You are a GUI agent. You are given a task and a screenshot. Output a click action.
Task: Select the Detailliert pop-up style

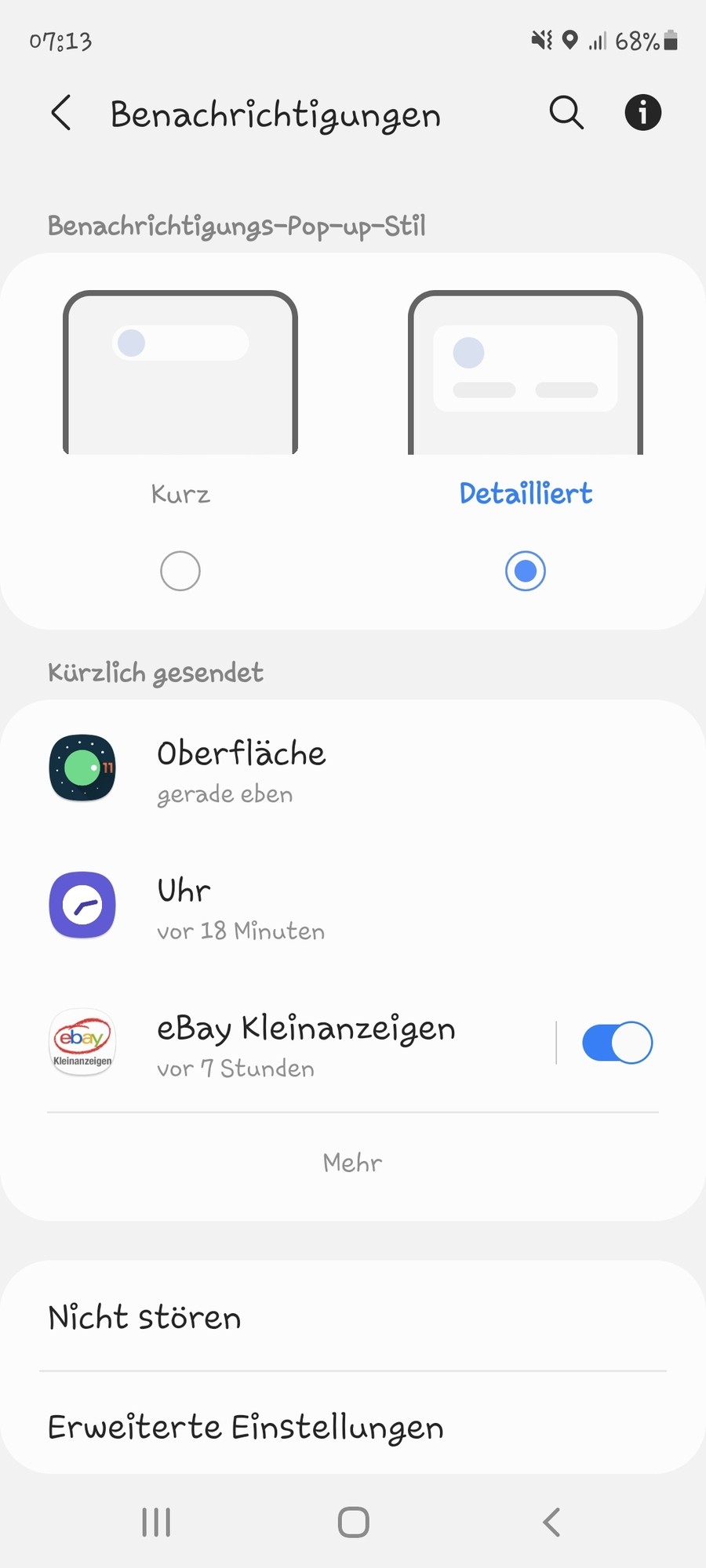click(526, 570)
